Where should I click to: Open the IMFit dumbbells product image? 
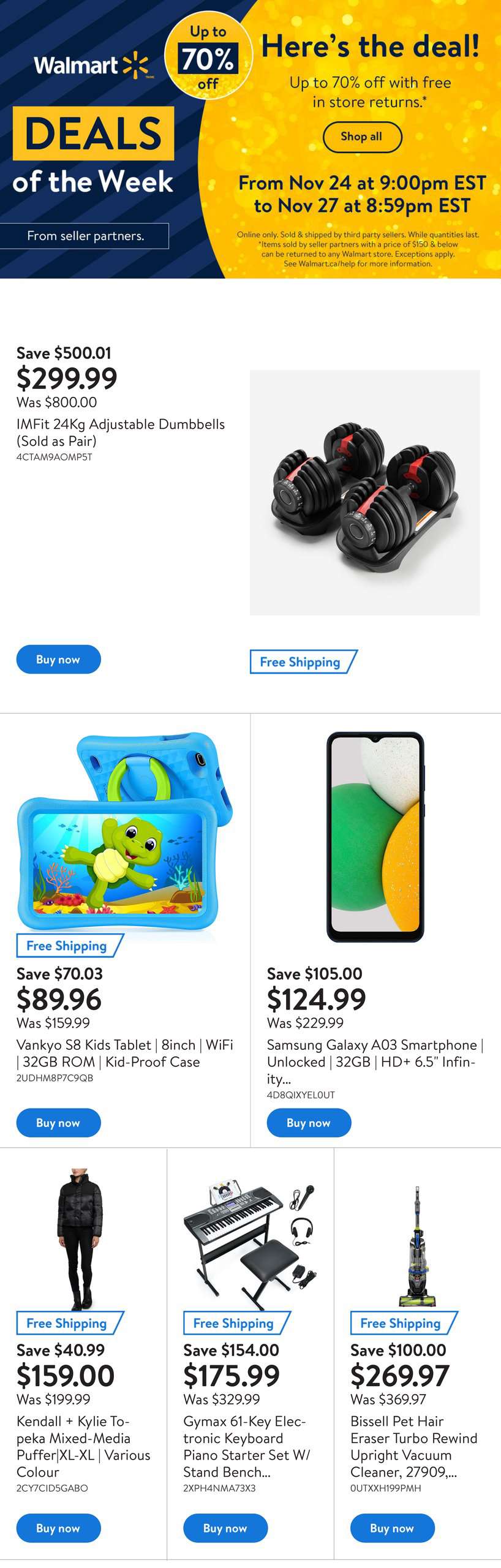pos(364,492)
